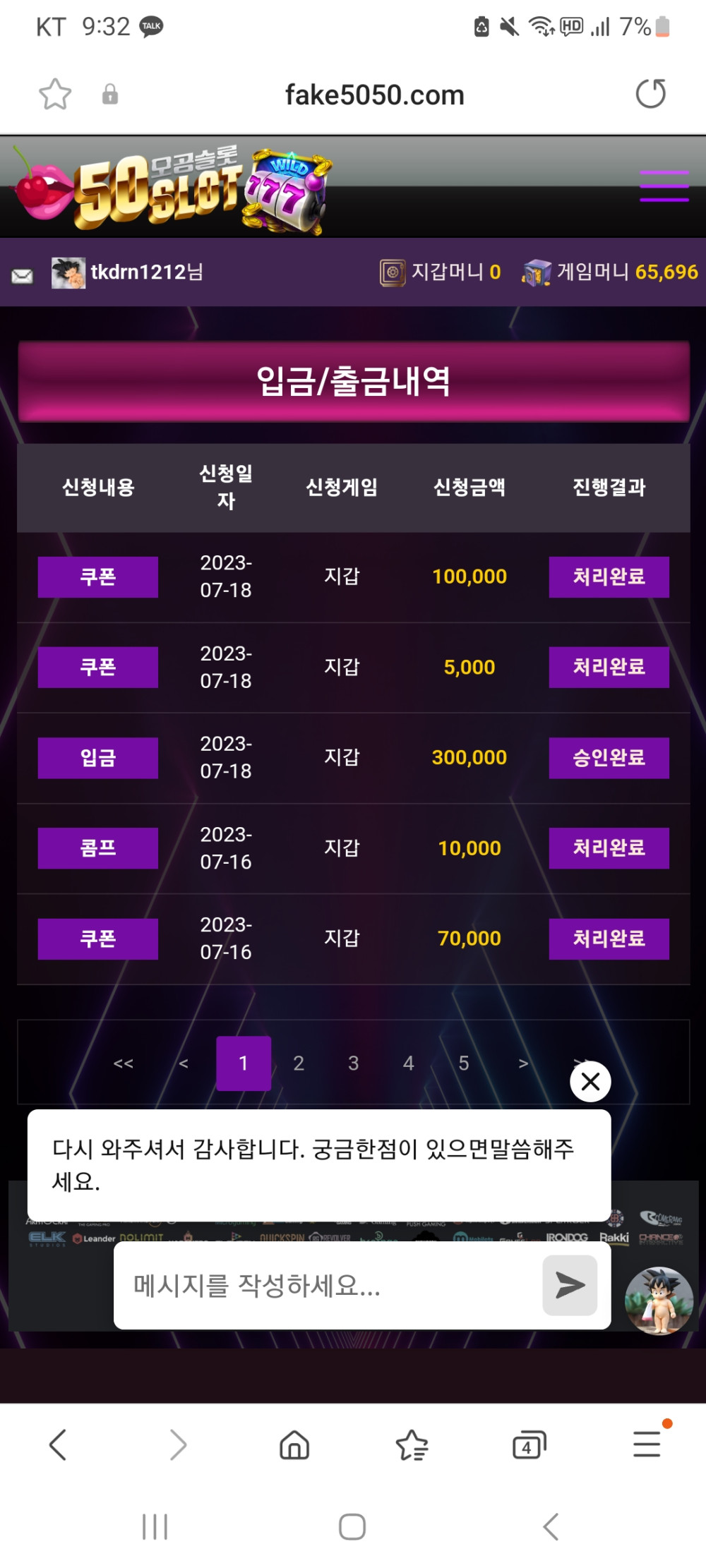
Task: Tap the chat message input field
Action: (x=325, y=1285)
